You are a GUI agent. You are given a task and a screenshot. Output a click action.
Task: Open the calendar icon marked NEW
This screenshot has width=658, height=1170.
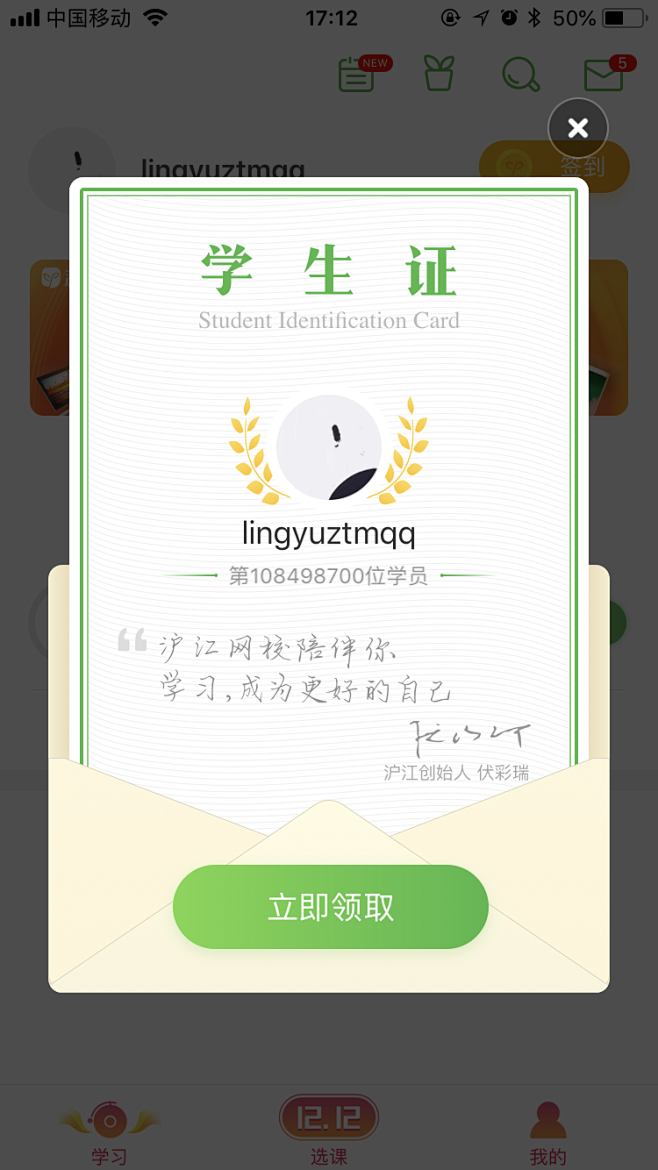[x=356, y=75]
